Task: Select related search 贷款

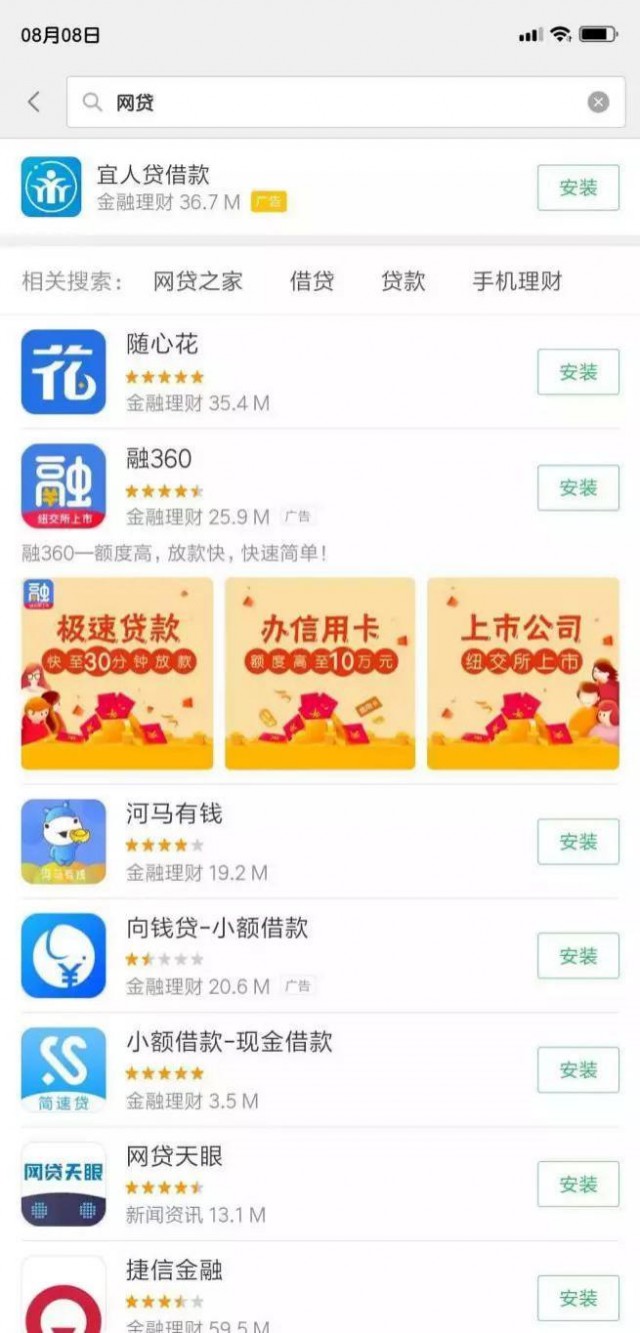Action: [x=403, y=282]
